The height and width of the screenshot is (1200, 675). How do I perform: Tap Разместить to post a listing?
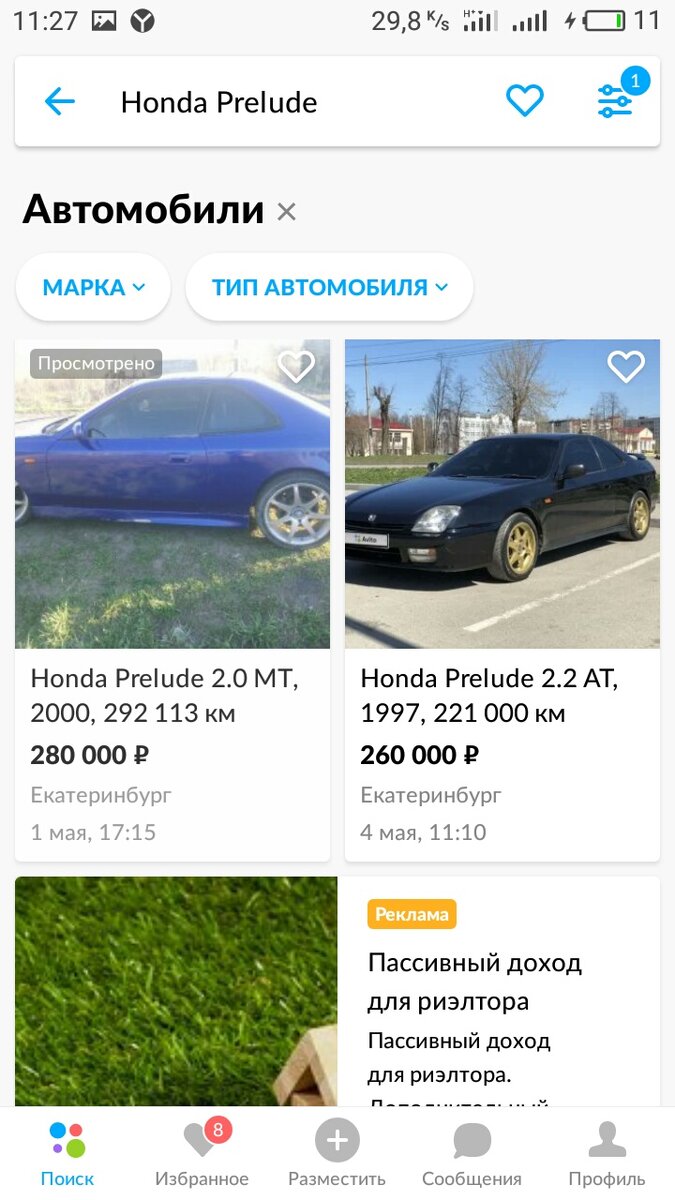(x=337, y=1153)
